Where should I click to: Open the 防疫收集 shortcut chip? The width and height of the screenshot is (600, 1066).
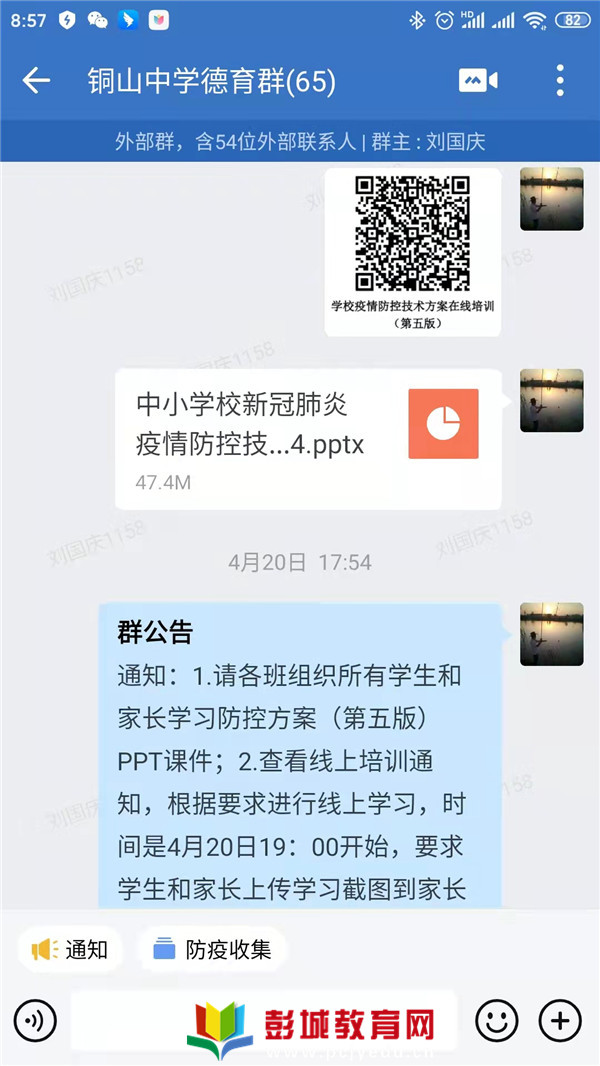coord(212,949)
